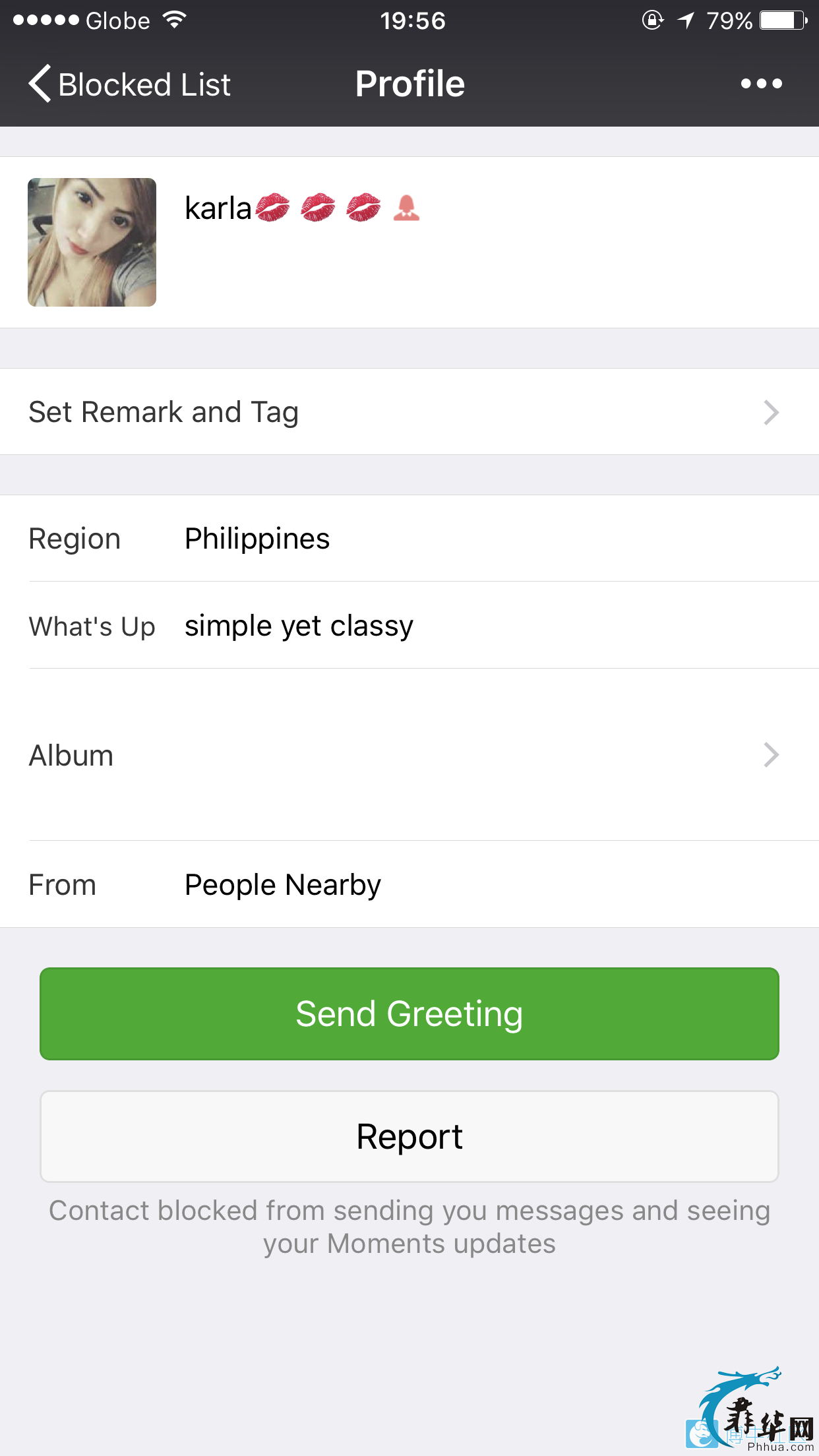
Task: Open the three-dot more options menu
Action: pyautogui.click(x=761, y=84)
